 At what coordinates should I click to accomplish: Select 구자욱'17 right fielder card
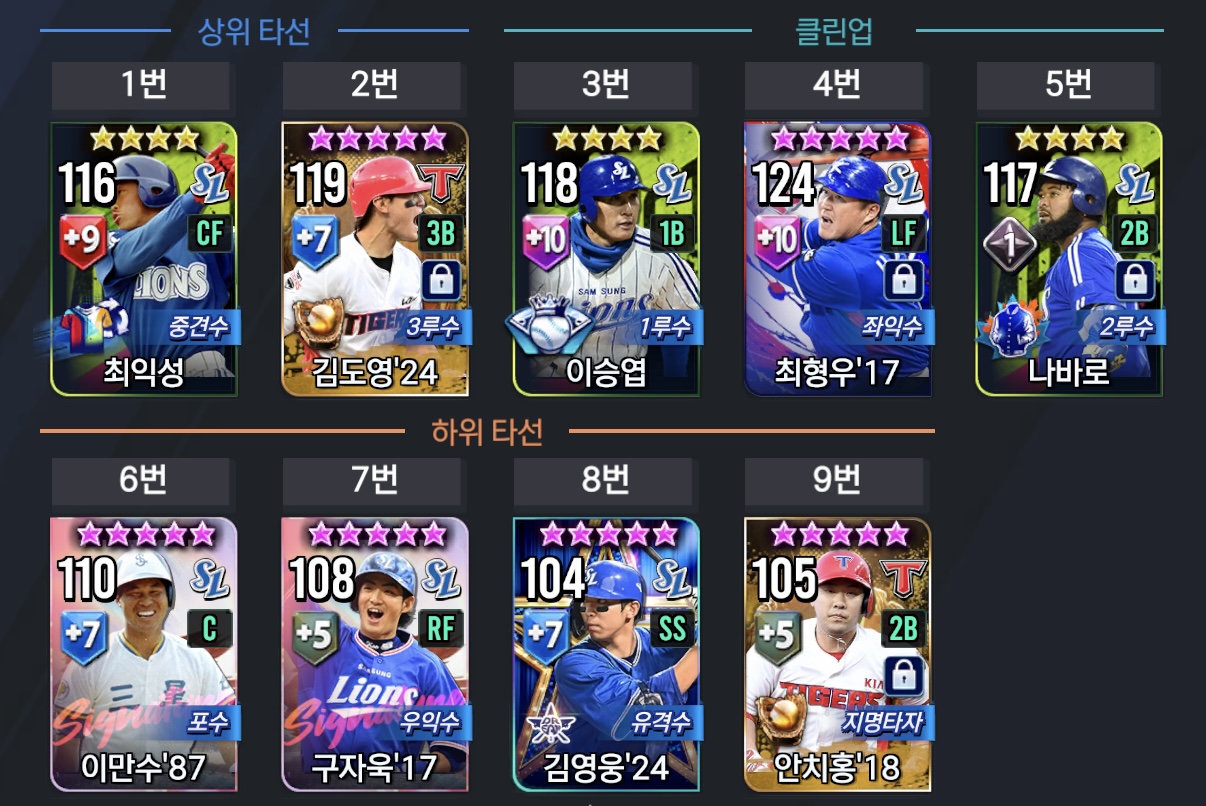click(375, 654)
